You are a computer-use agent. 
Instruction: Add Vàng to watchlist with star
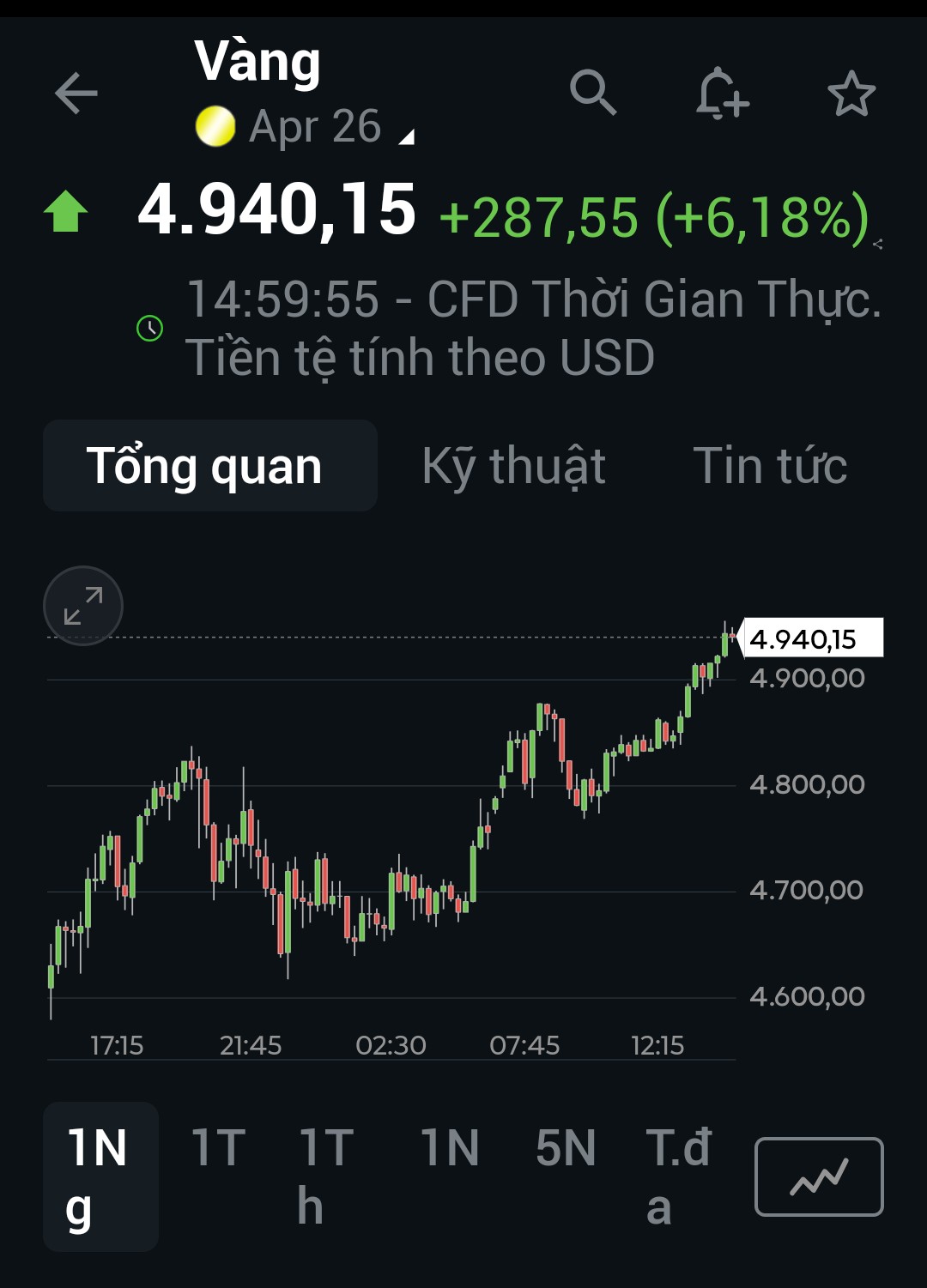tap(851, 94)
